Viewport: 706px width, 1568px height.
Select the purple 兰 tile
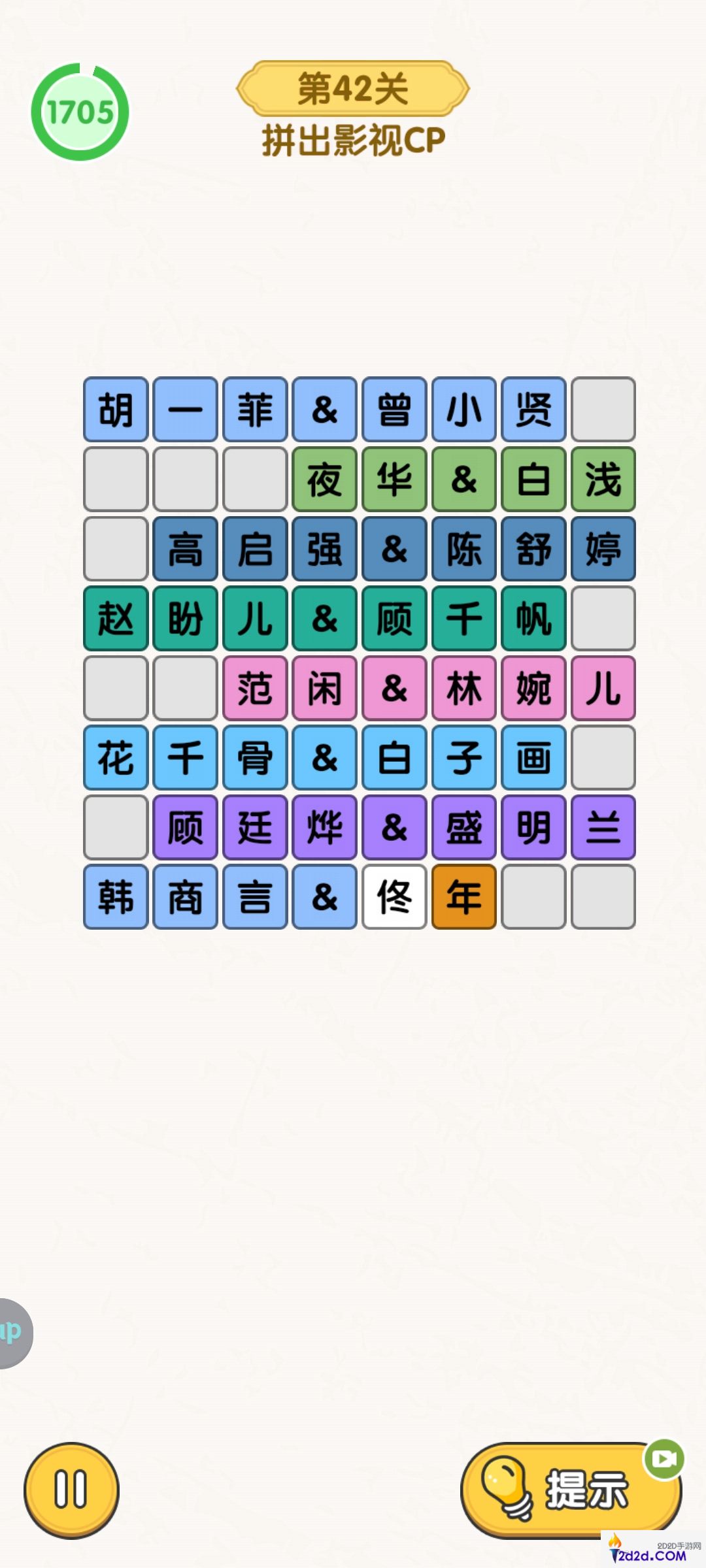(x=603, y=828)
